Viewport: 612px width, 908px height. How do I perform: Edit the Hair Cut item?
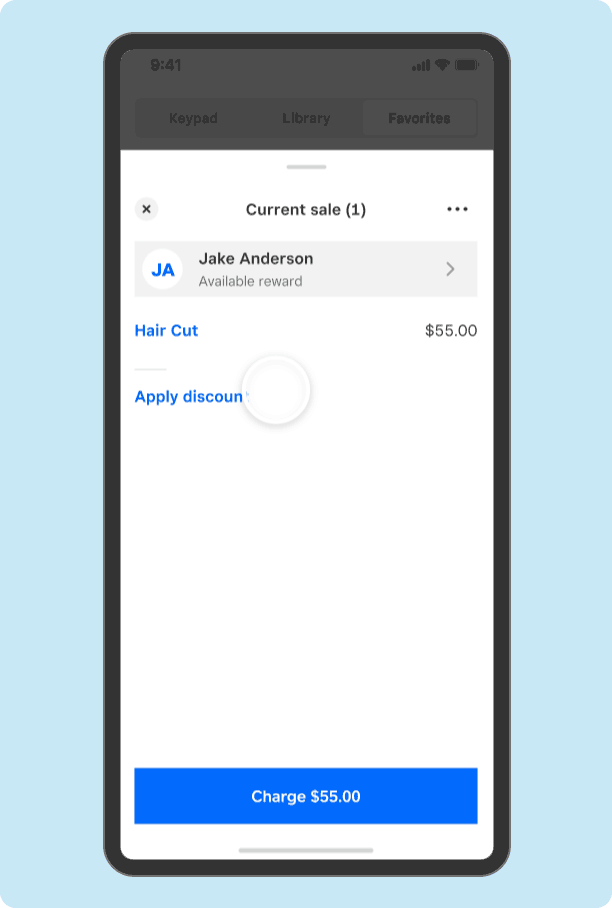[x=167, y=330]
